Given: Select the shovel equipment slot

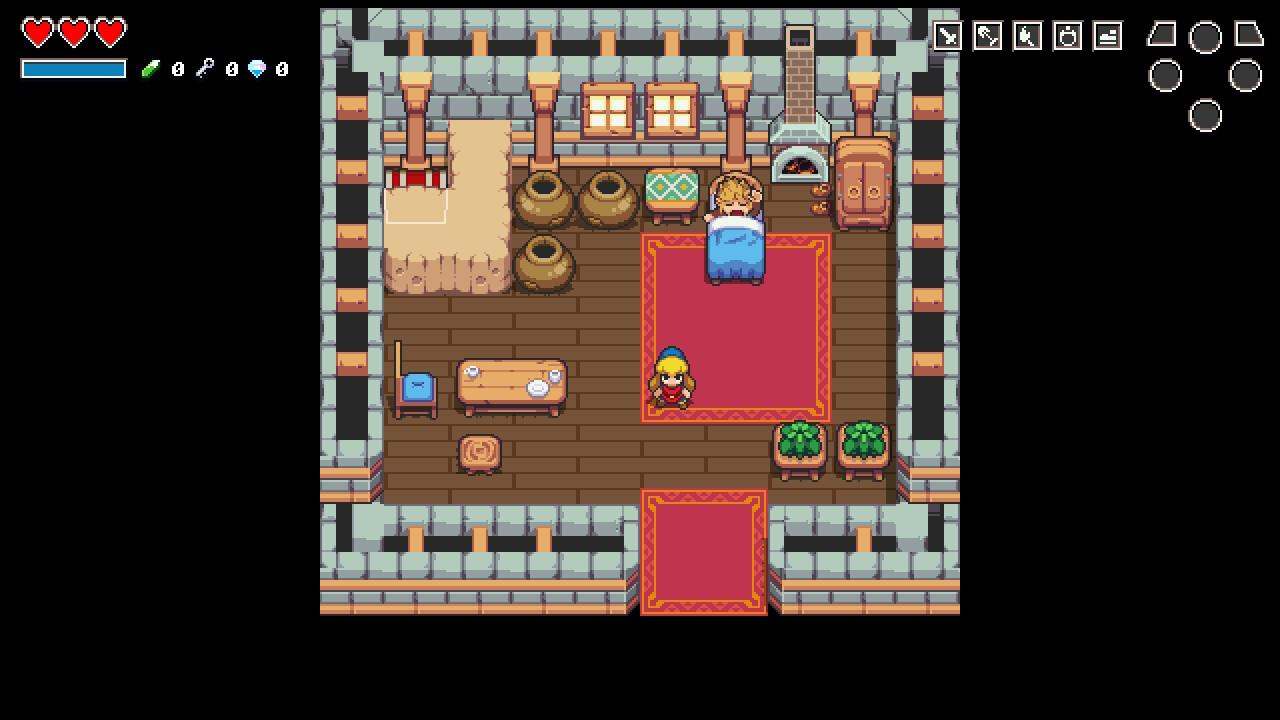Looking at the screenshot, I should 987,36.
